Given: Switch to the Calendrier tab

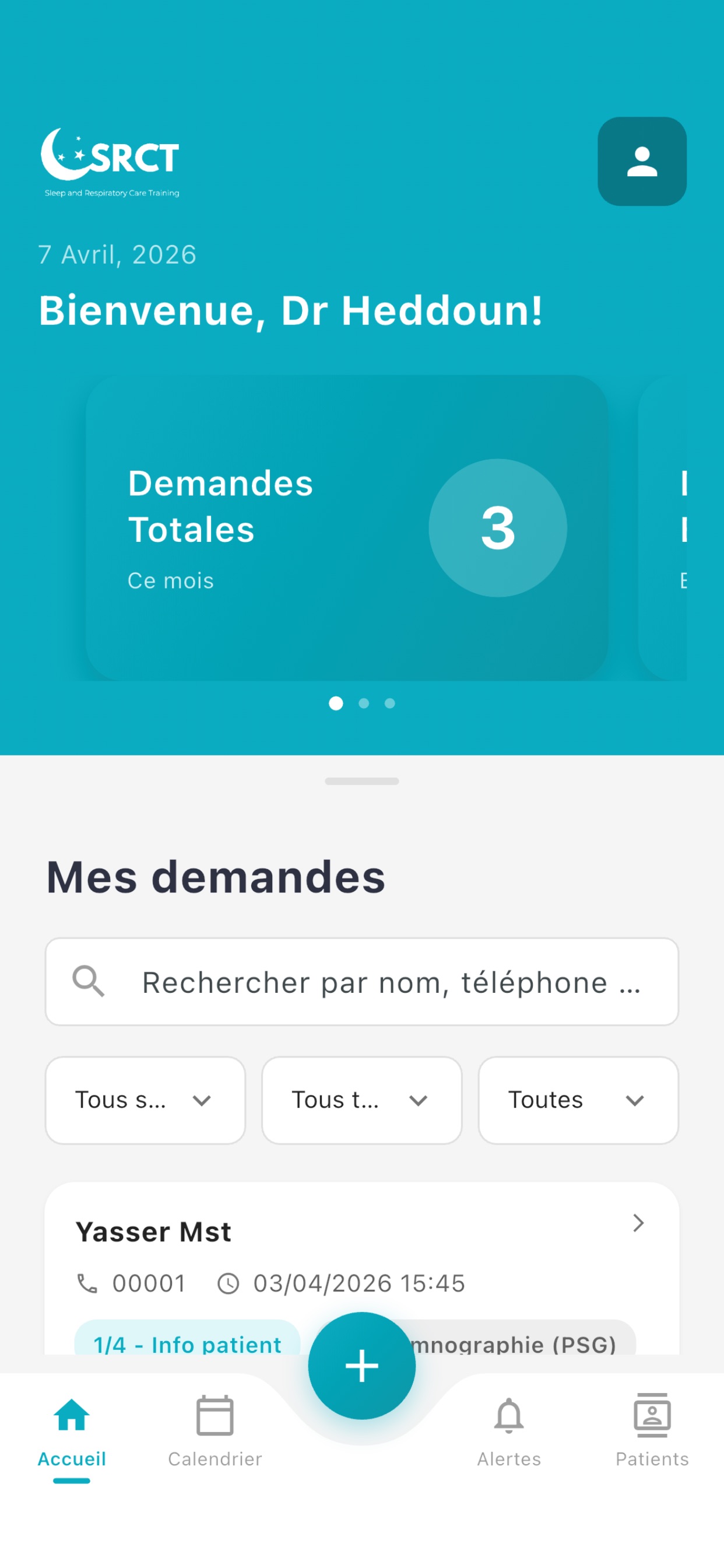Looking at the screenshot, I should pos(215,1431).
